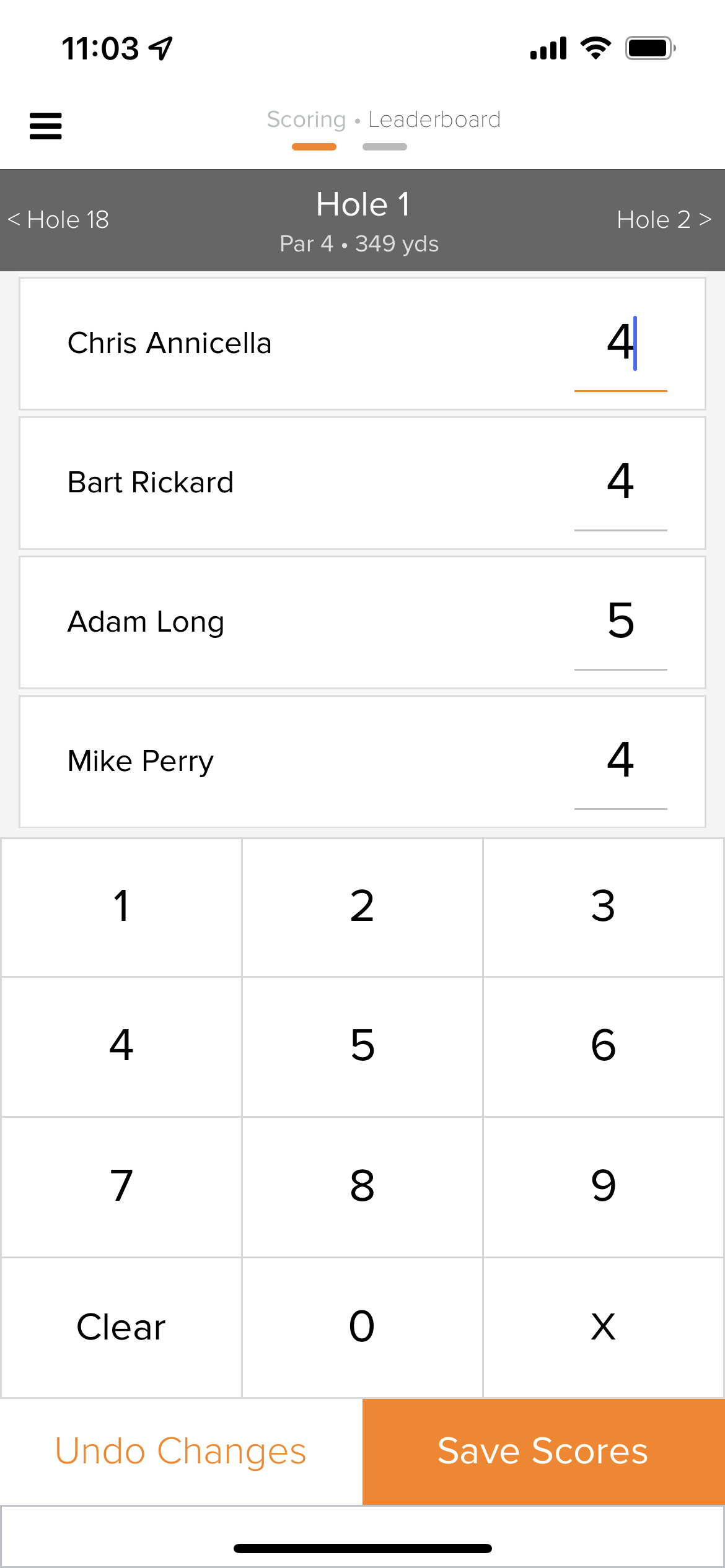Switch to the Scoring tab
This screenshot has height=1568, width=725.
(x=306, y=120)
